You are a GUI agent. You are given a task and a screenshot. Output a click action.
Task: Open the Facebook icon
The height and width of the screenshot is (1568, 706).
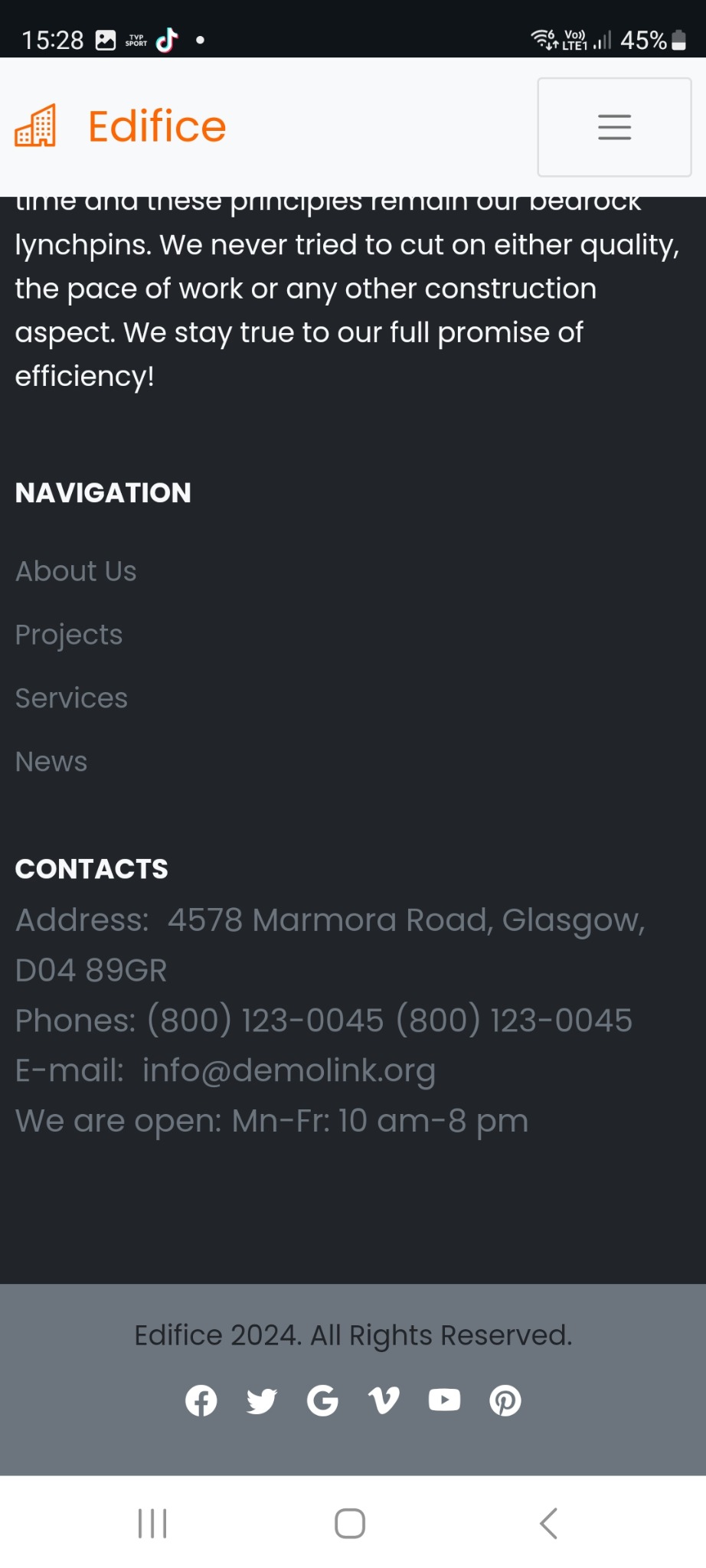pyautogui.click(x=201, y=1401)
